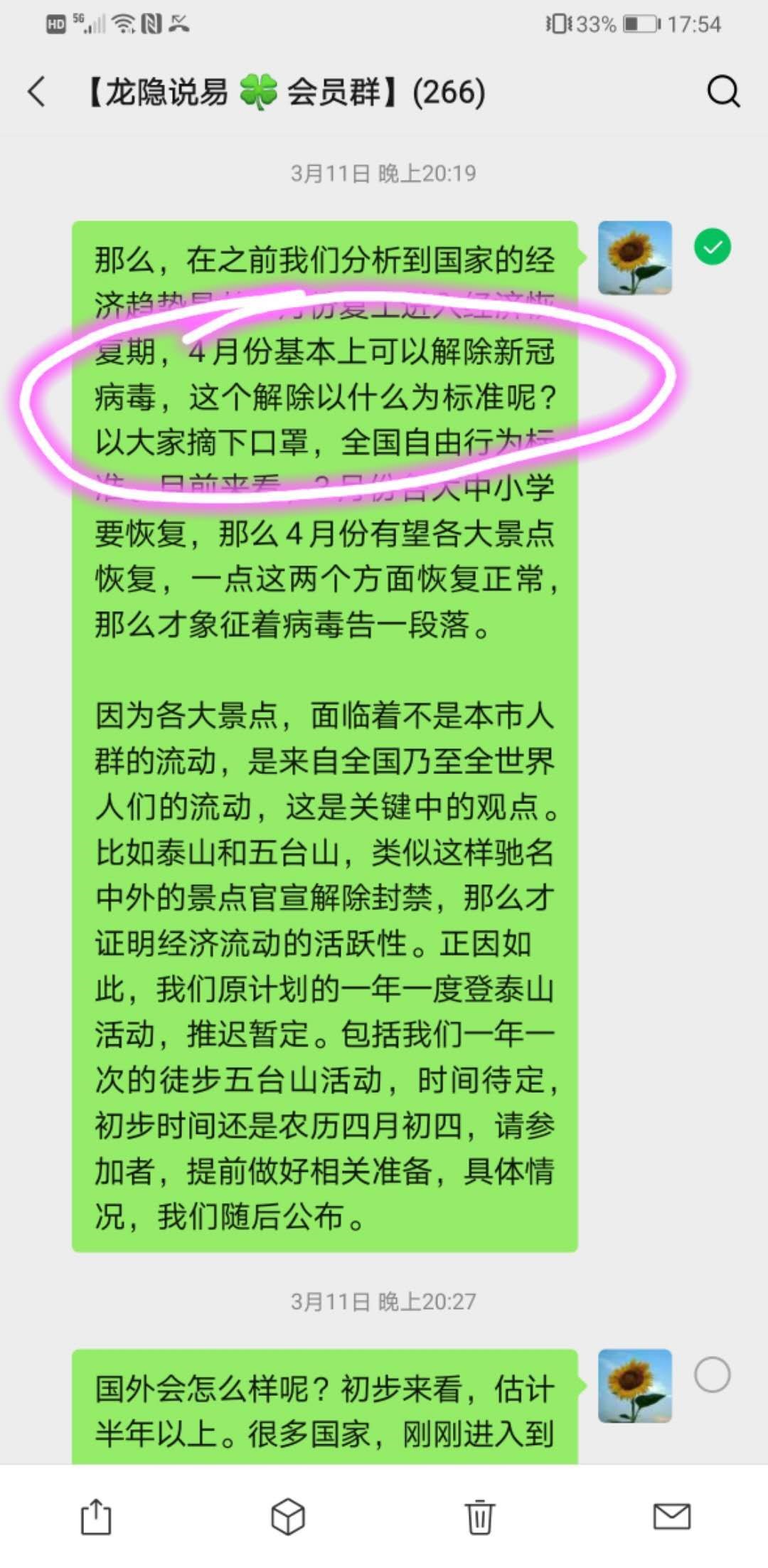The width and height of the screenshot is (768, 1568).
Task: Delete the selected messages
Action: 480,1517
